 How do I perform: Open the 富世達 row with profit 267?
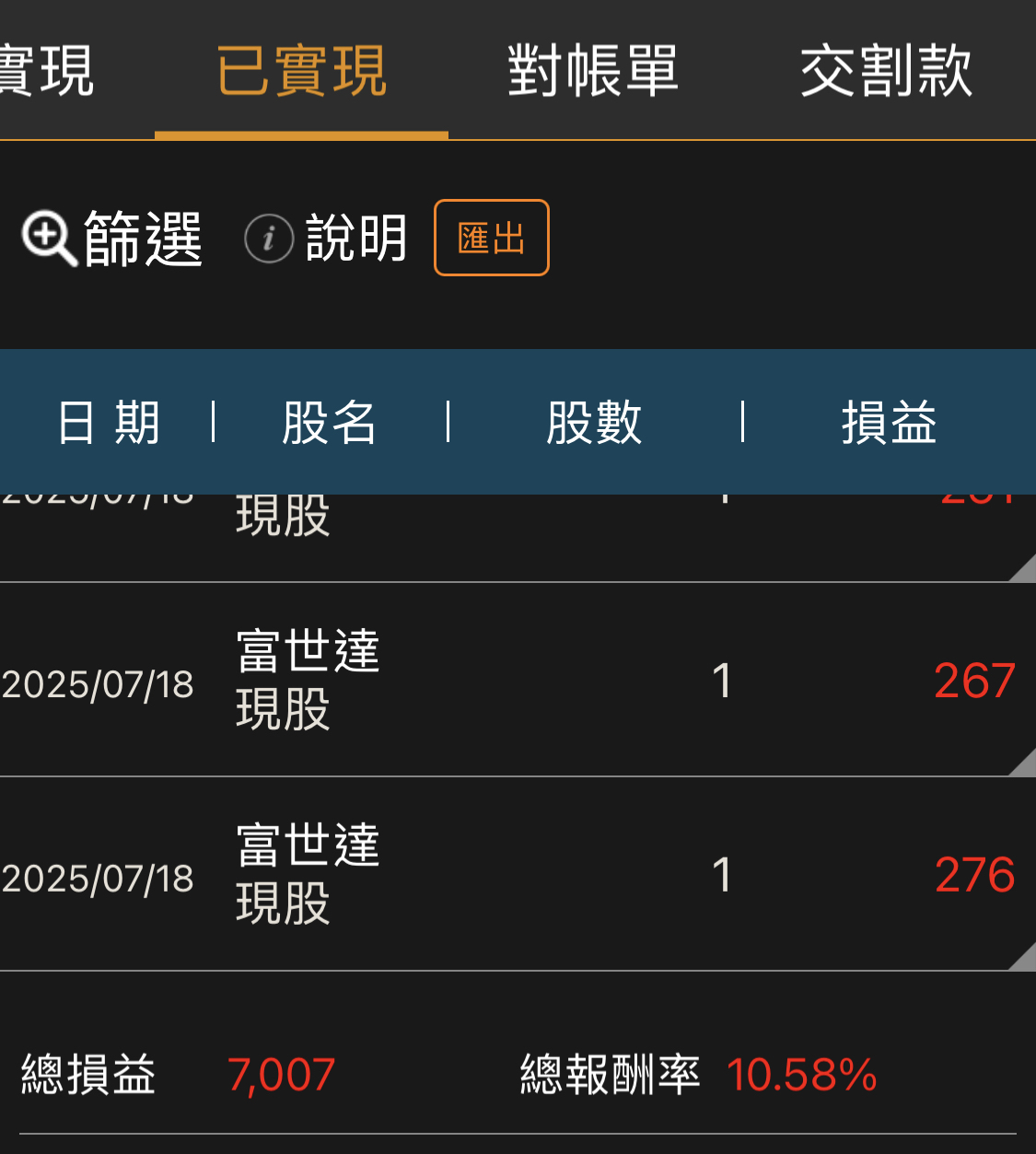coord(518,680)
